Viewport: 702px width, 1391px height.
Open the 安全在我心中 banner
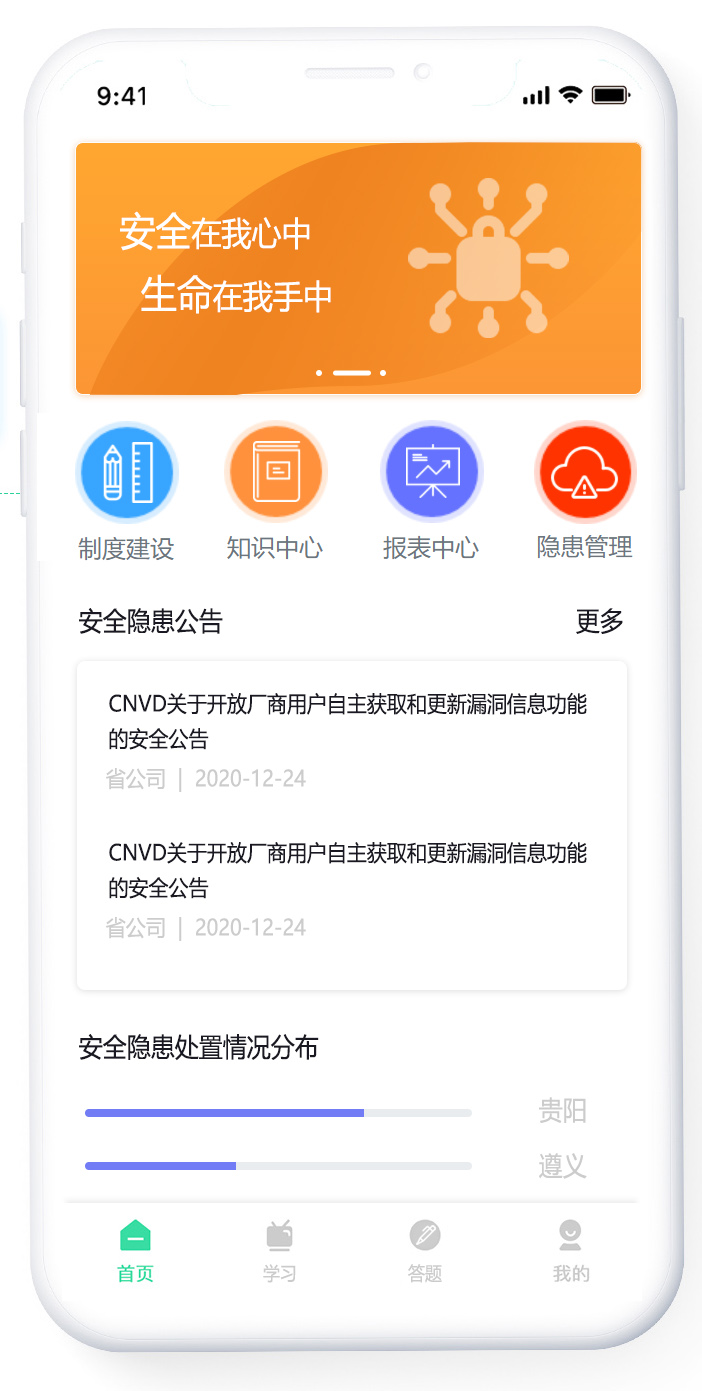(x=358, y=268)
